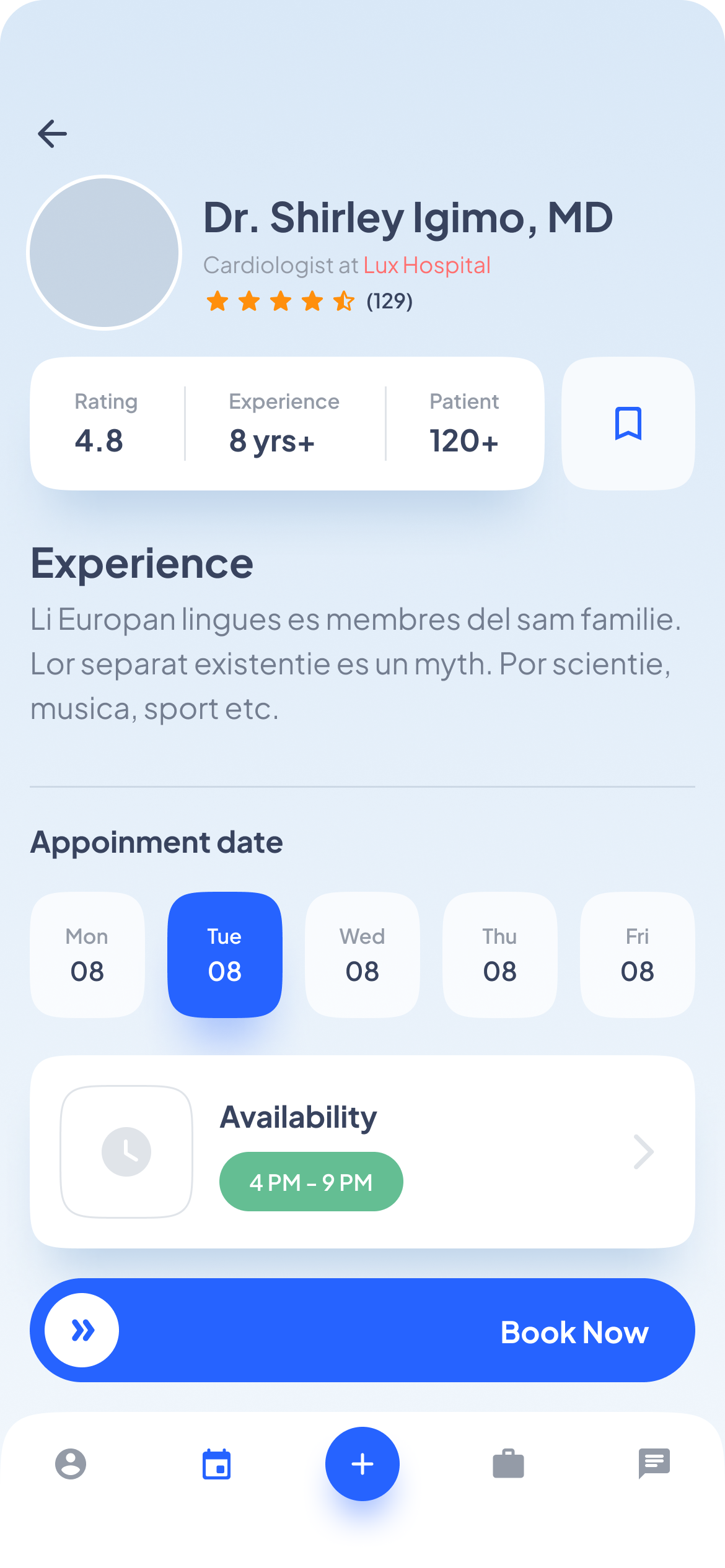Tap the plus floating action button
The image size is (725, 1568).
tap(362, 1464)
